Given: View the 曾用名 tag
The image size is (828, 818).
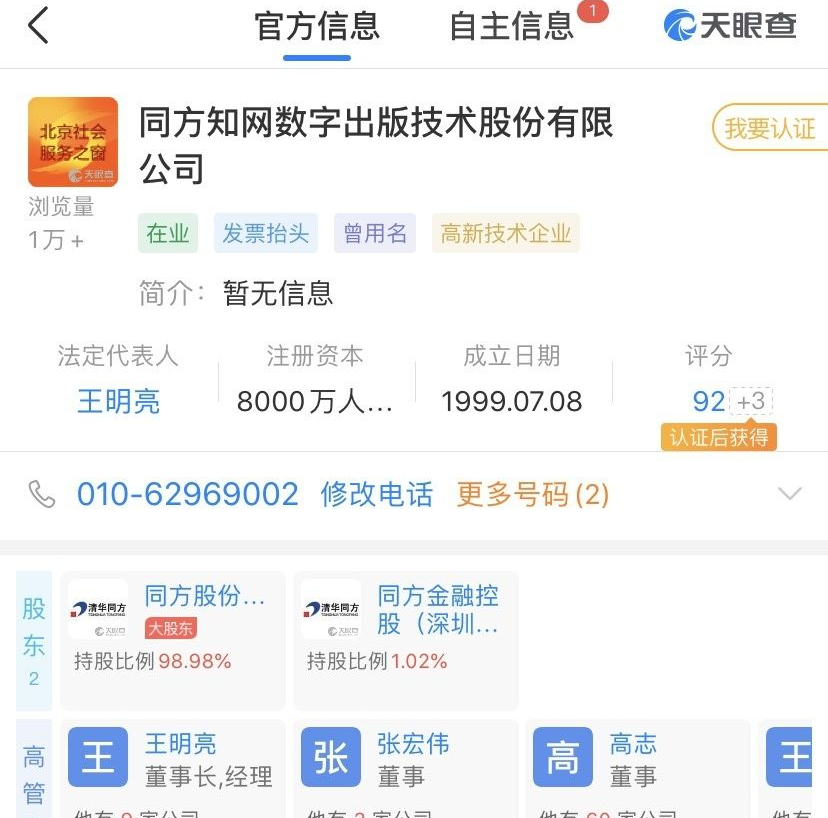Looking at the screenshot, I should point(375,234).
